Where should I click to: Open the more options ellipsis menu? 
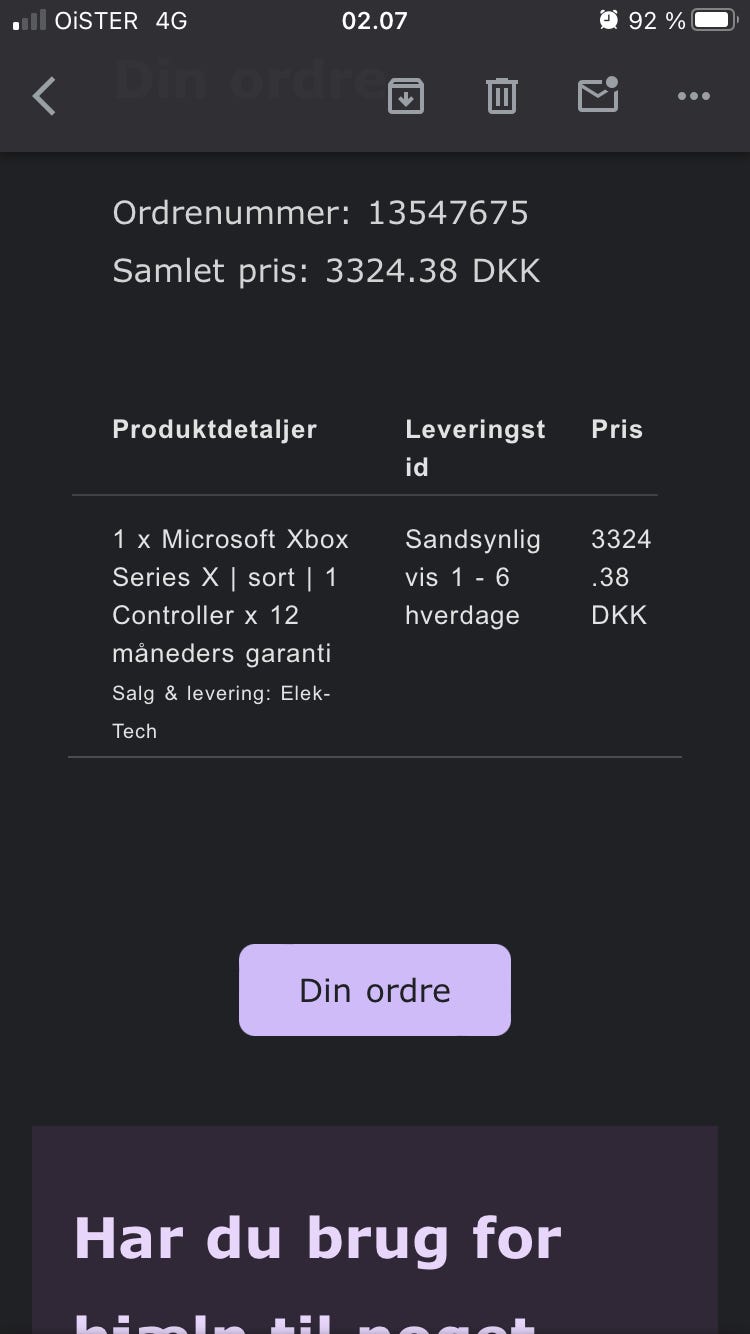(693, 96)
